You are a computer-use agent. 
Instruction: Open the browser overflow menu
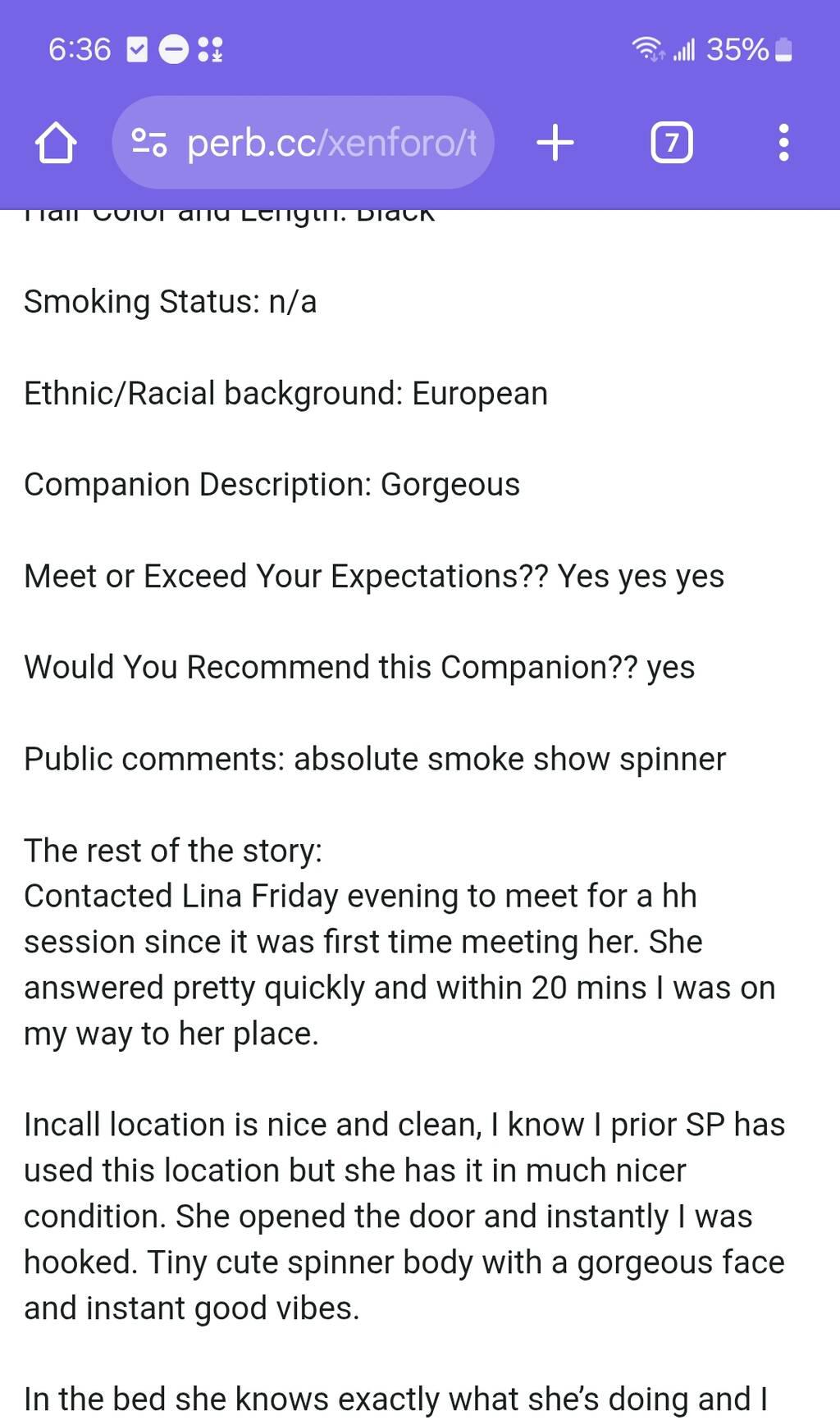783,143
